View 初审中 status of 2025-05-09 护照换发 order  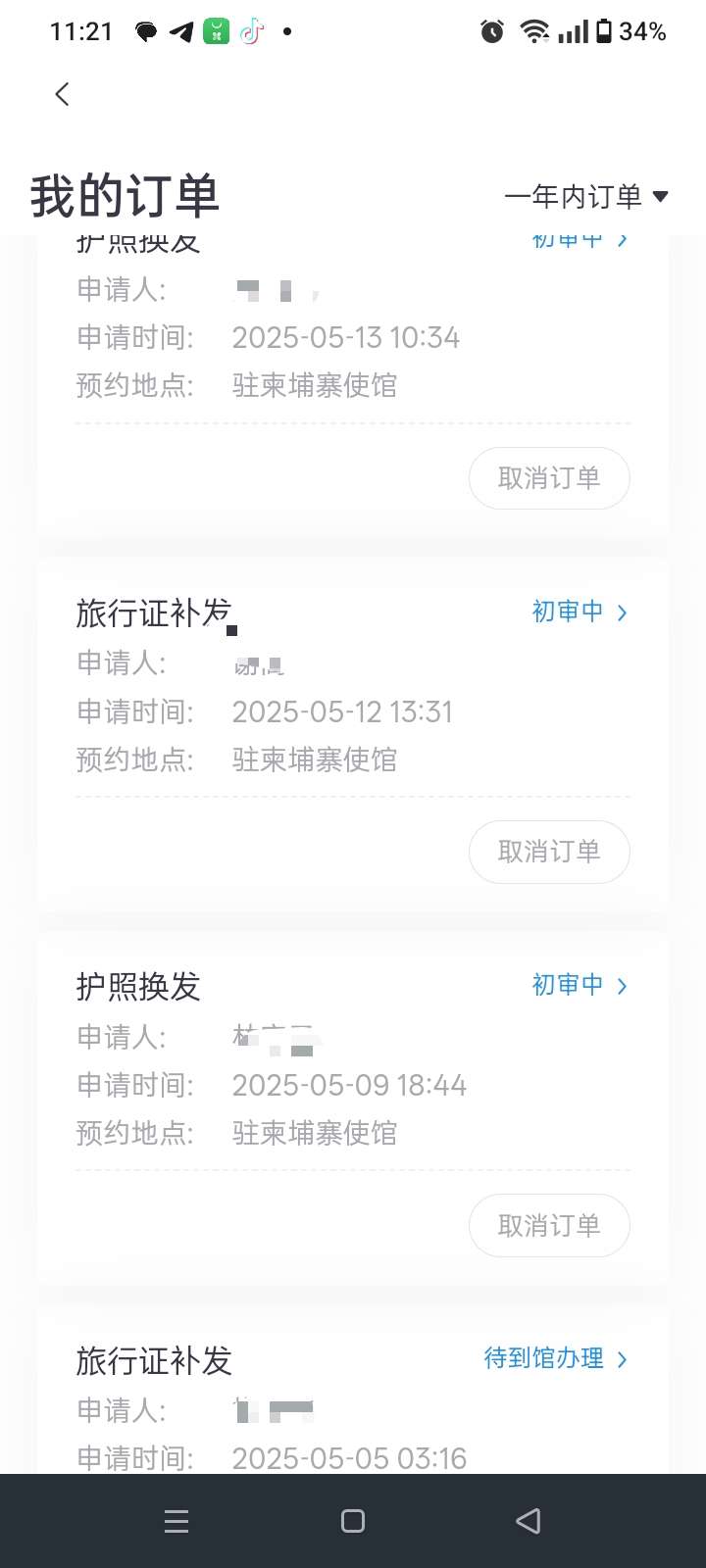[580, 986]
